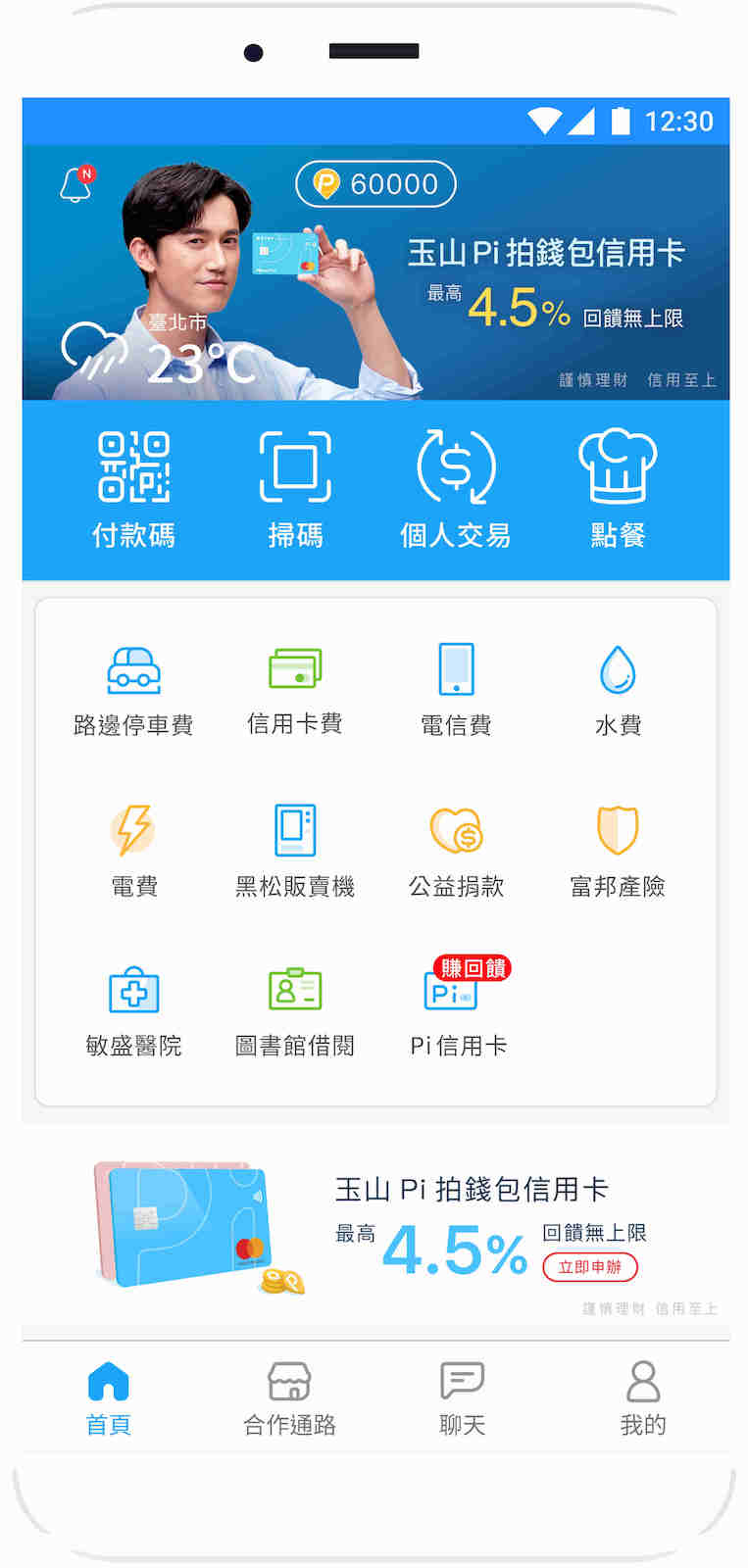Screen dimensions: 748x1568
Task: Open the 掃碼 scanner
Action: tap(295, 489)
